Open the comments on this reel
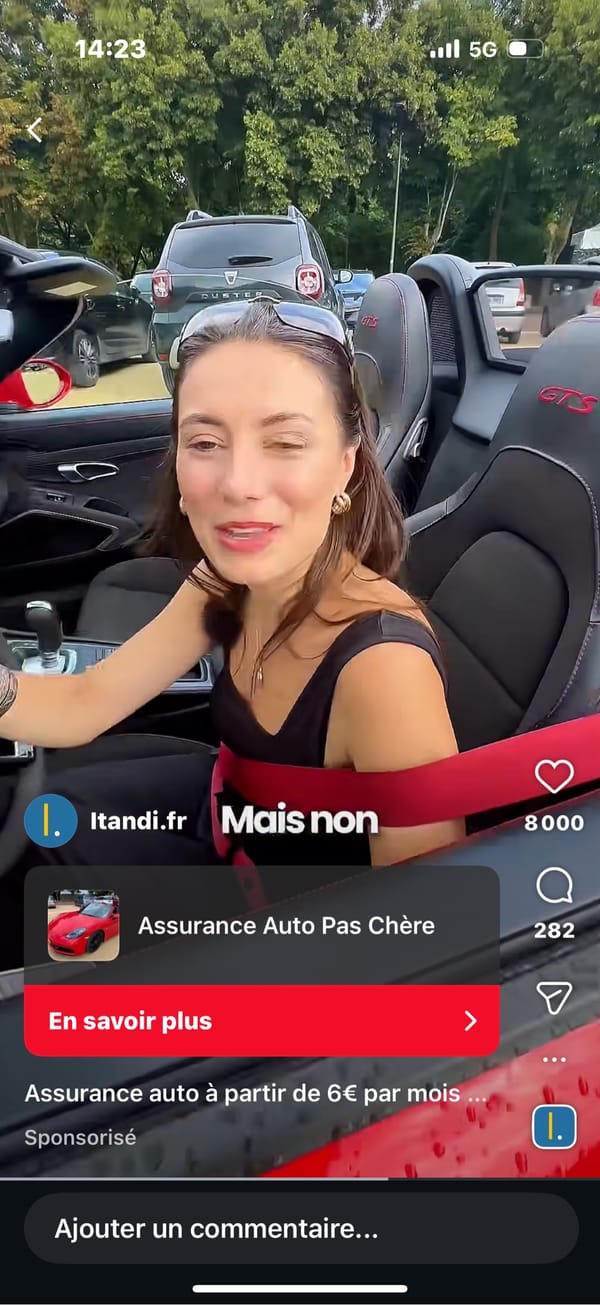 pyautogui.click(x=554, y=886)
